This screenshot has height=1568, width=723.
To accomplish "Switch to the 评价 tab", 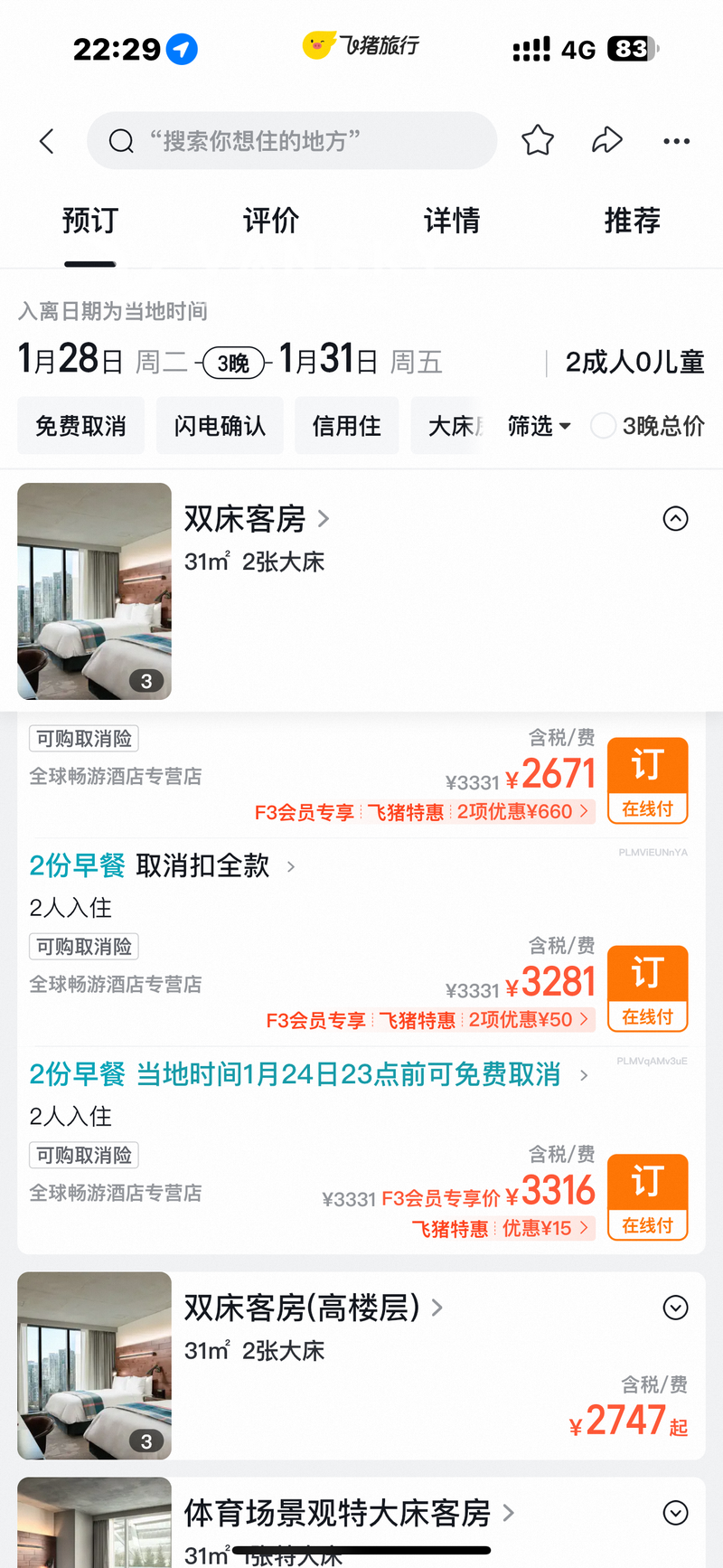I will pos(271,221).
